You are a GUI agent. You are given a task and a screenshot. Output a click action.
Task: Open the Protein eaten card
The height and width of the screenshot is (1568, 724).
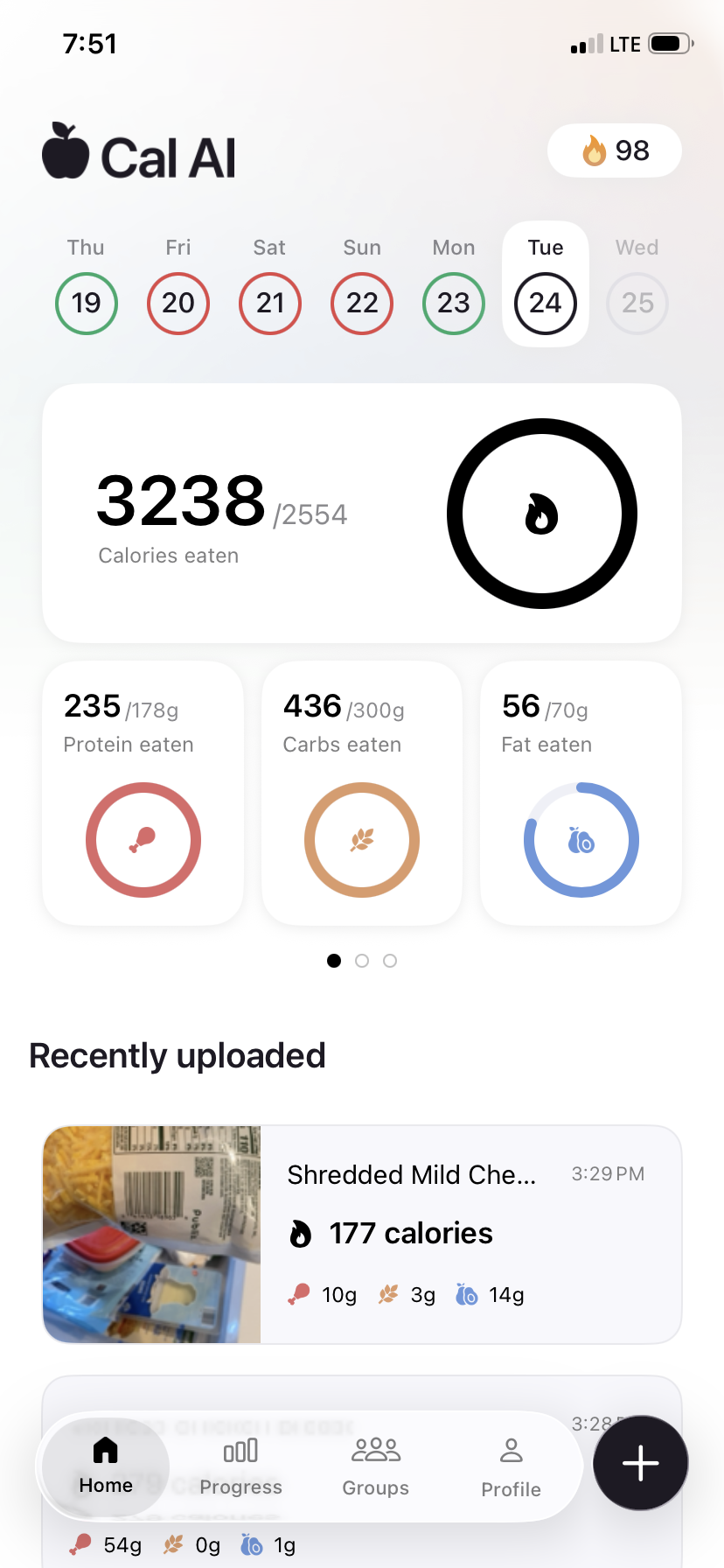[143, 793]
